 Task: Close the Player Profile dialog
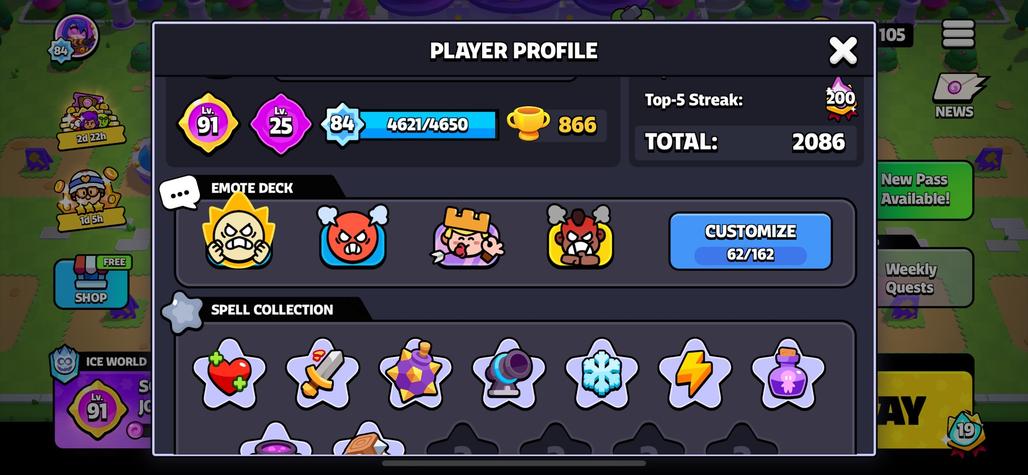click(x=843, y=50)
